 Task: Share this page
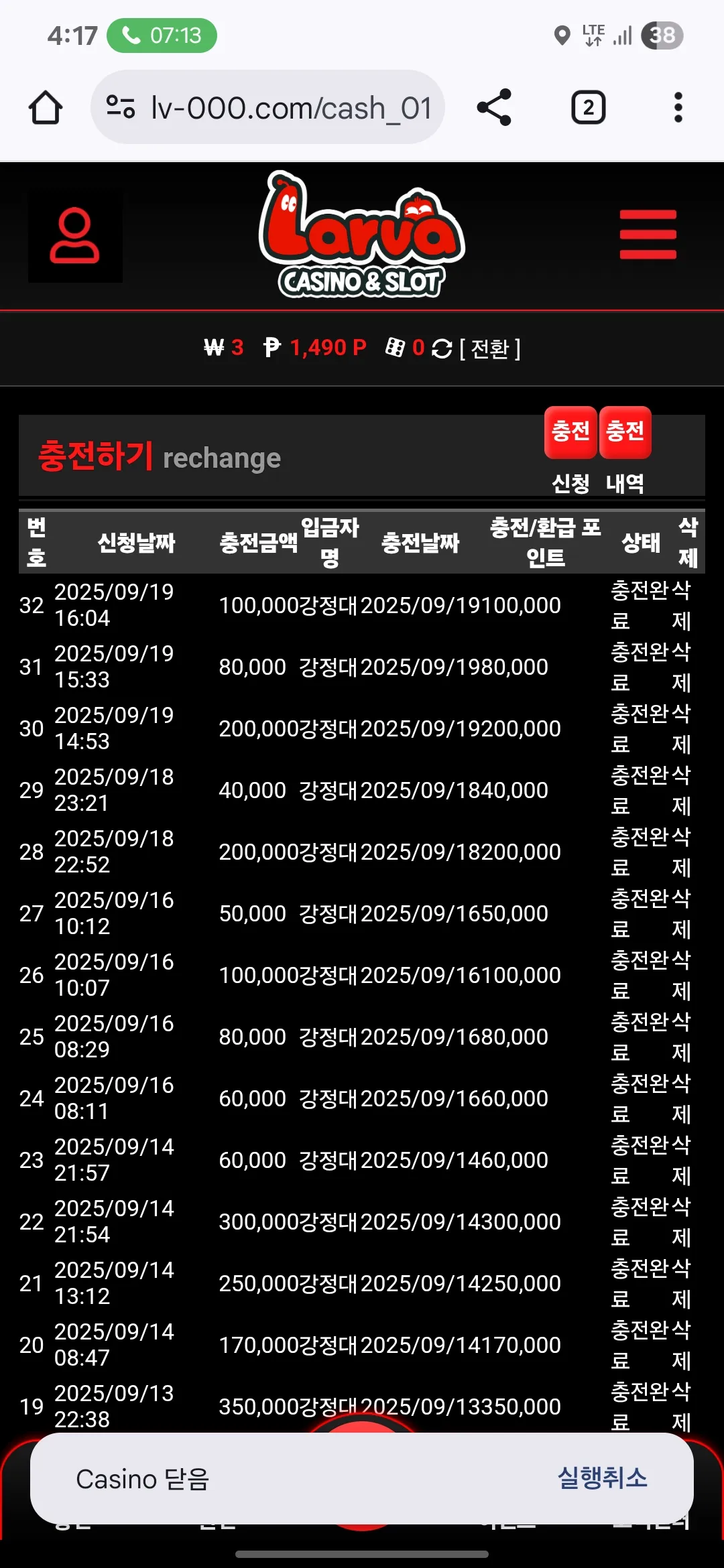click(x=494, y=107)
